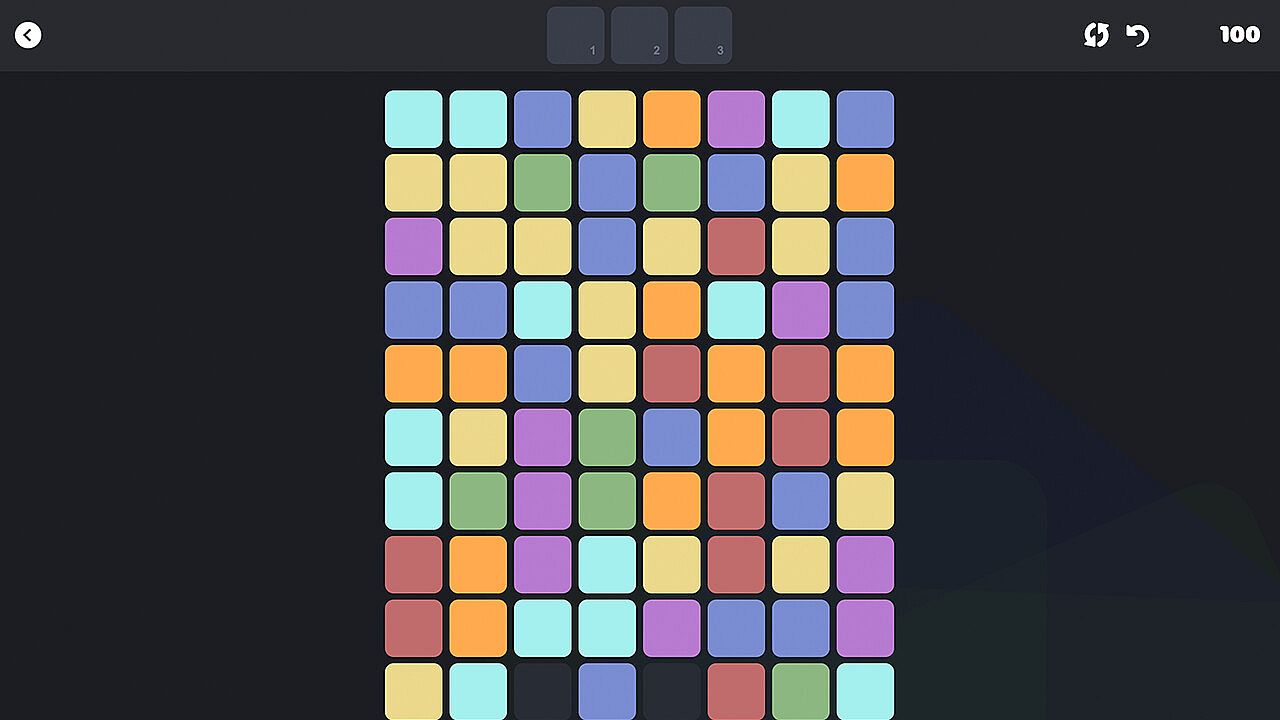This screenshot has width=1280, height=720.
Task: Pick the only yellow tile in the top row
Action: (607, 119)
